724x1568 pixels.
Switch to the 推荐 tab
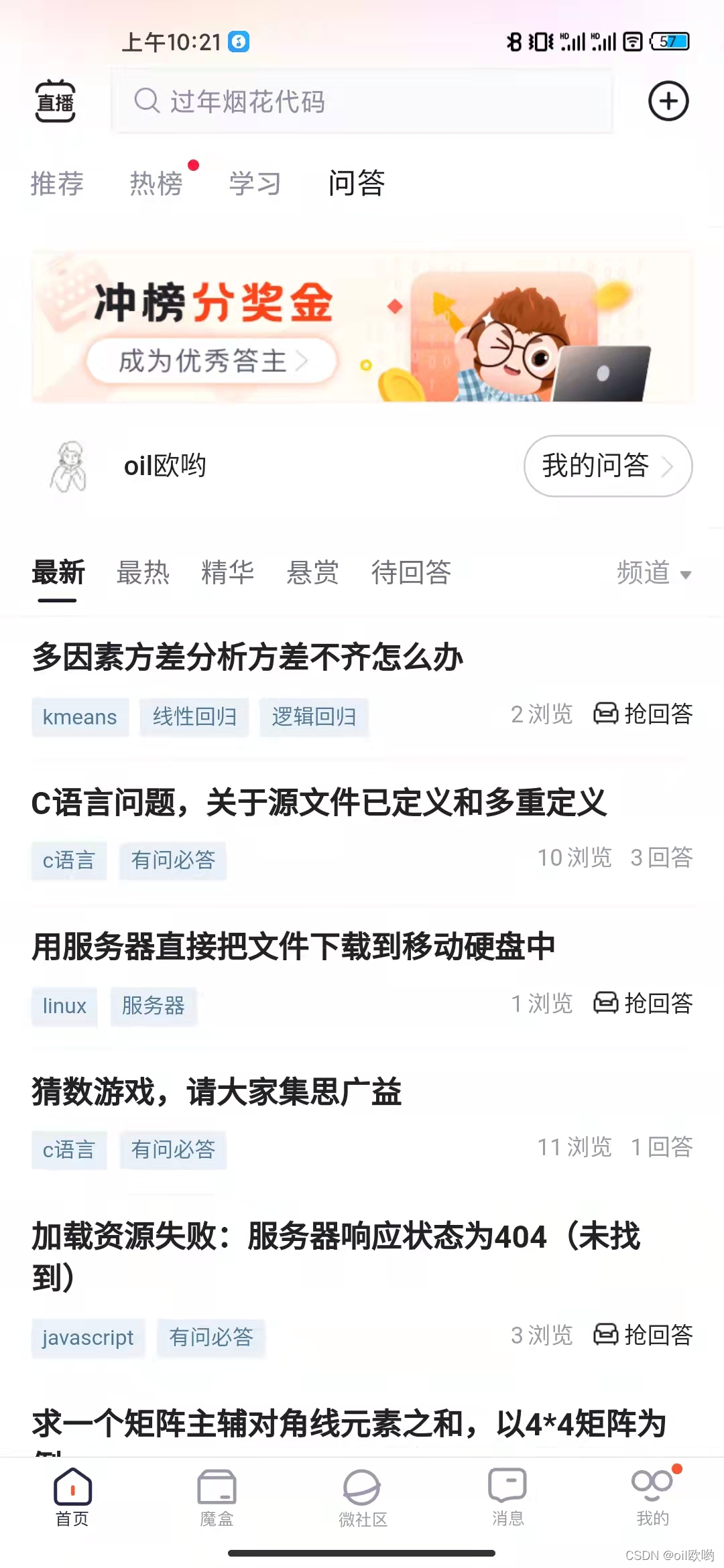pyautogui.click(x=57, y=184)
